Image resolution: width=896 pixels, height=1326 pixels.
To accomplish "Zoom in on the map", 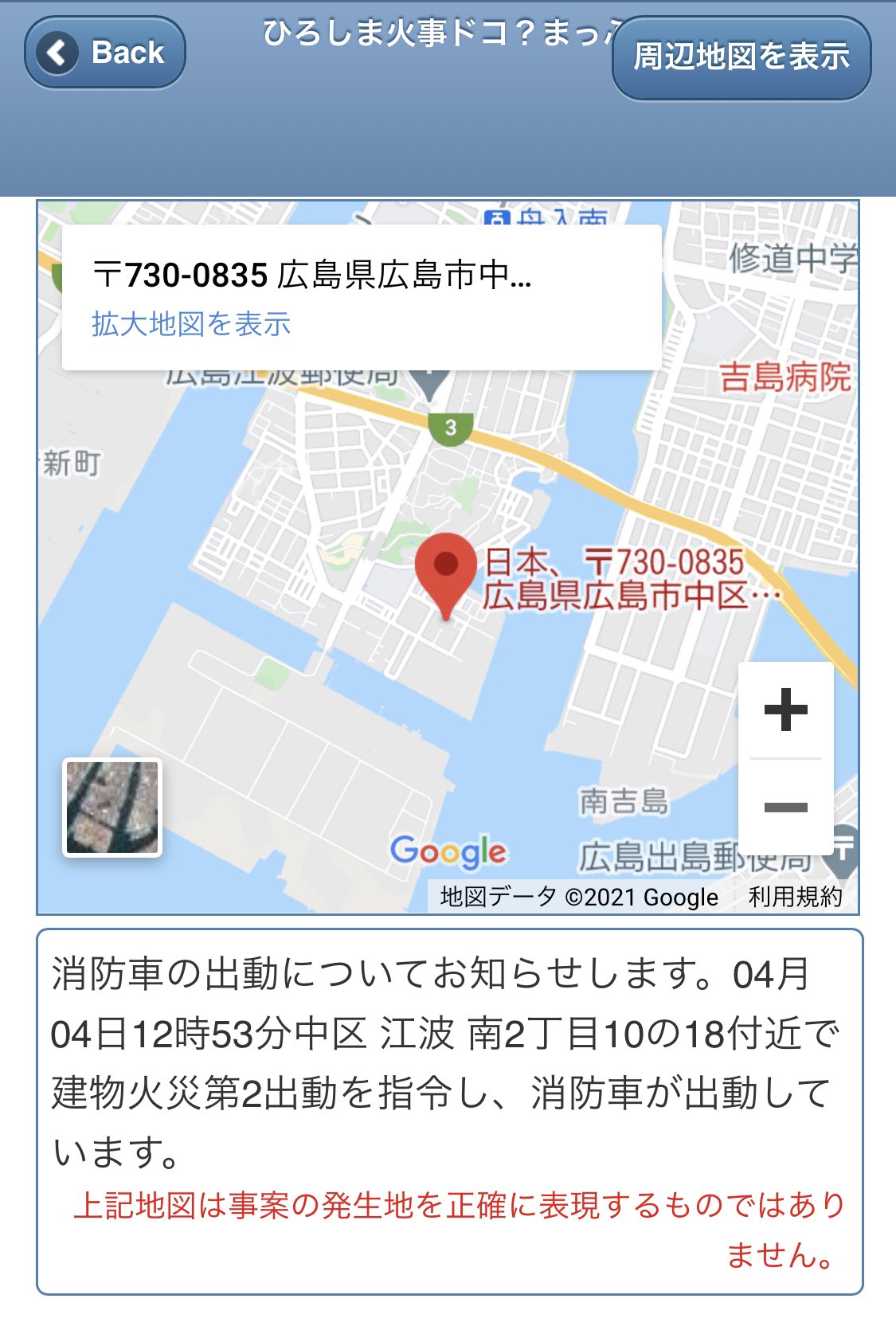I will 786,710.
